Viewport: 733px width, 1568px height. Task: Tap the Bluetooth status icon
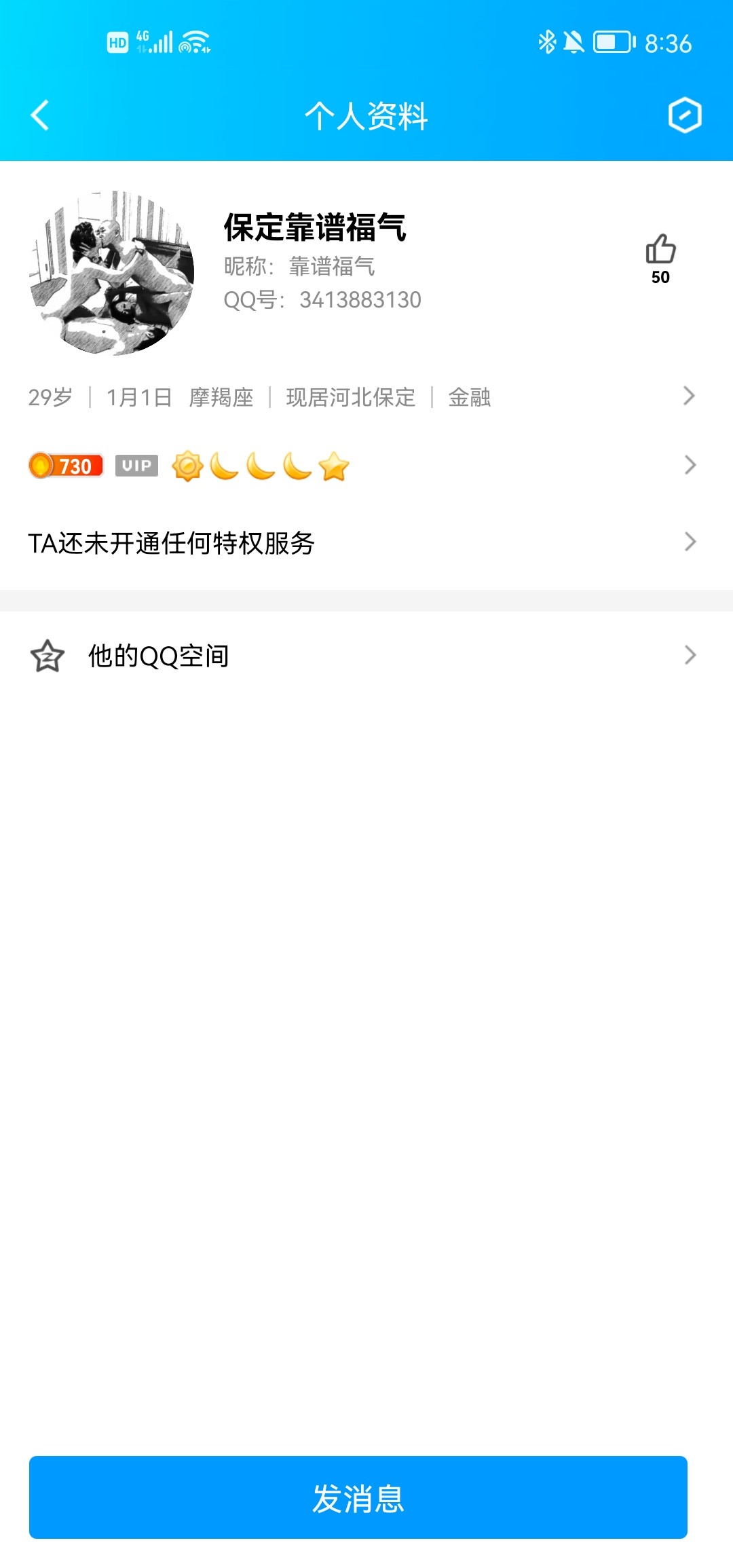pos(546,42)
